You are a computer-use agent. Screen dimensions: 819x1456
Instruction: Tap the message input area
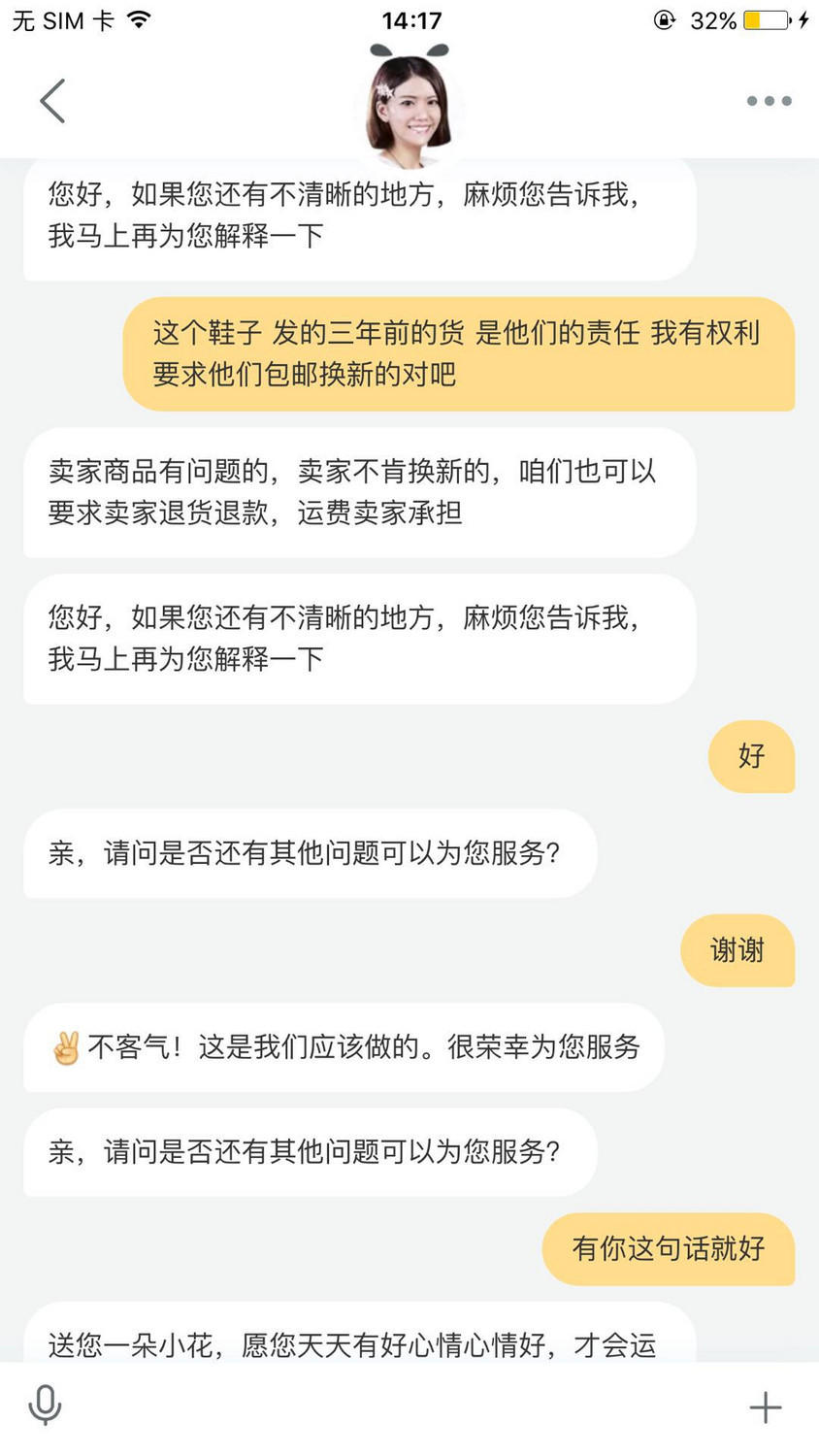(x=406, y=1406)
